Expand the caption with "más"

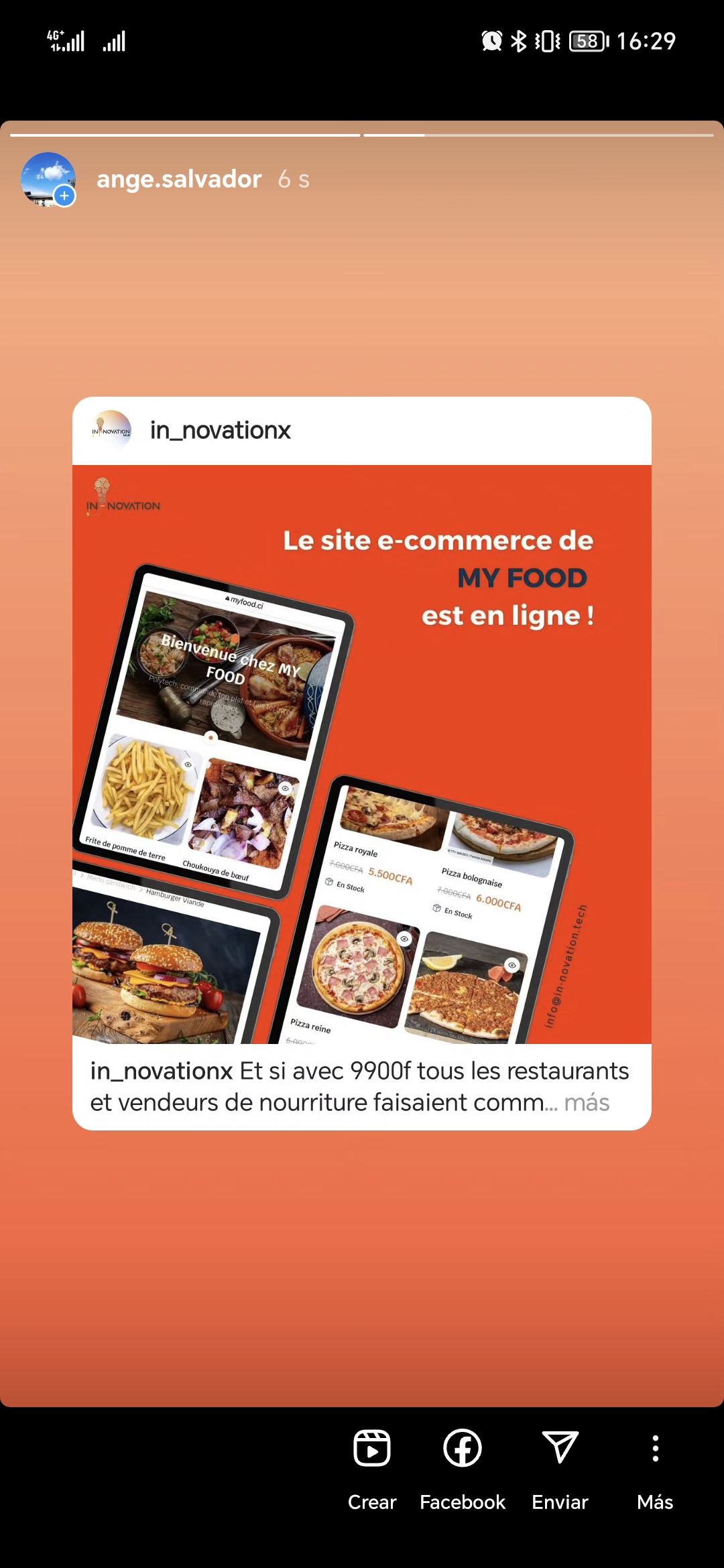click(x=587, y=1103)
